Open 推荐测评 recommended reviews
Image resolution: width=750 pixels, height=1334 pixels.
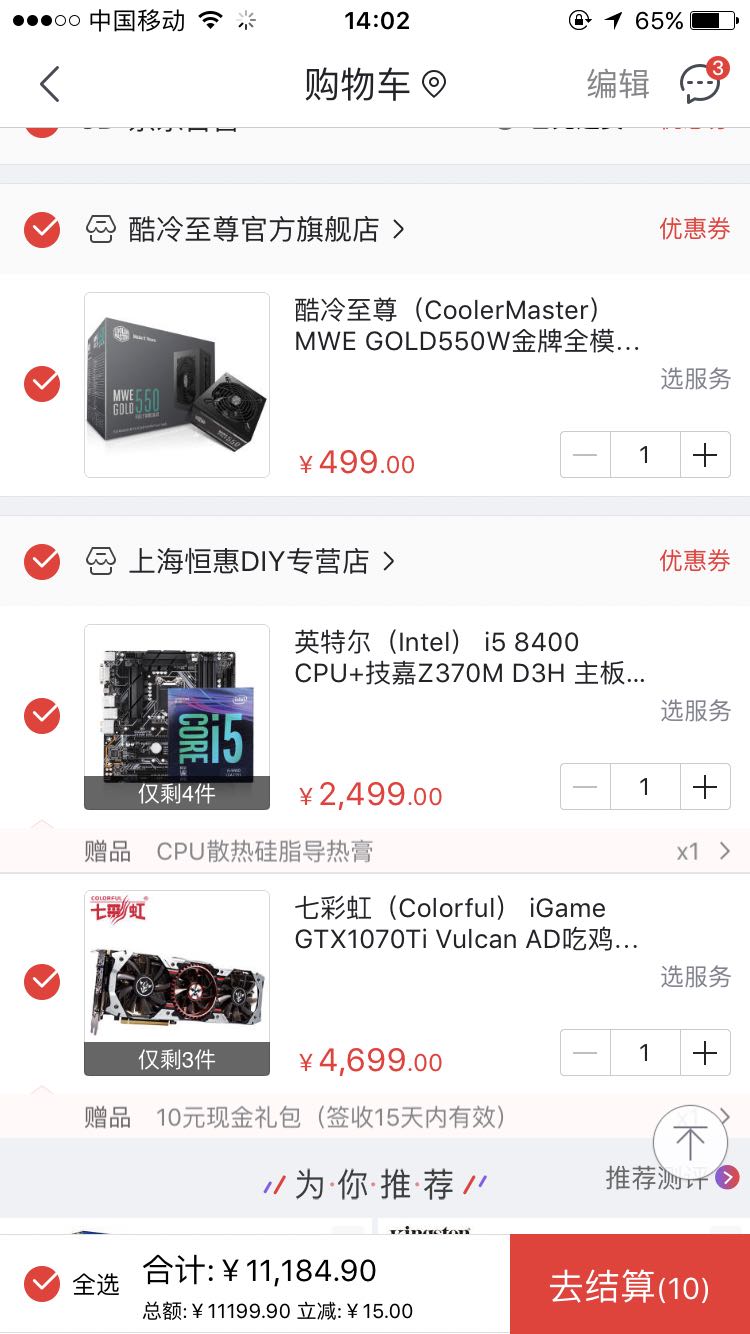click(672, 1178)
